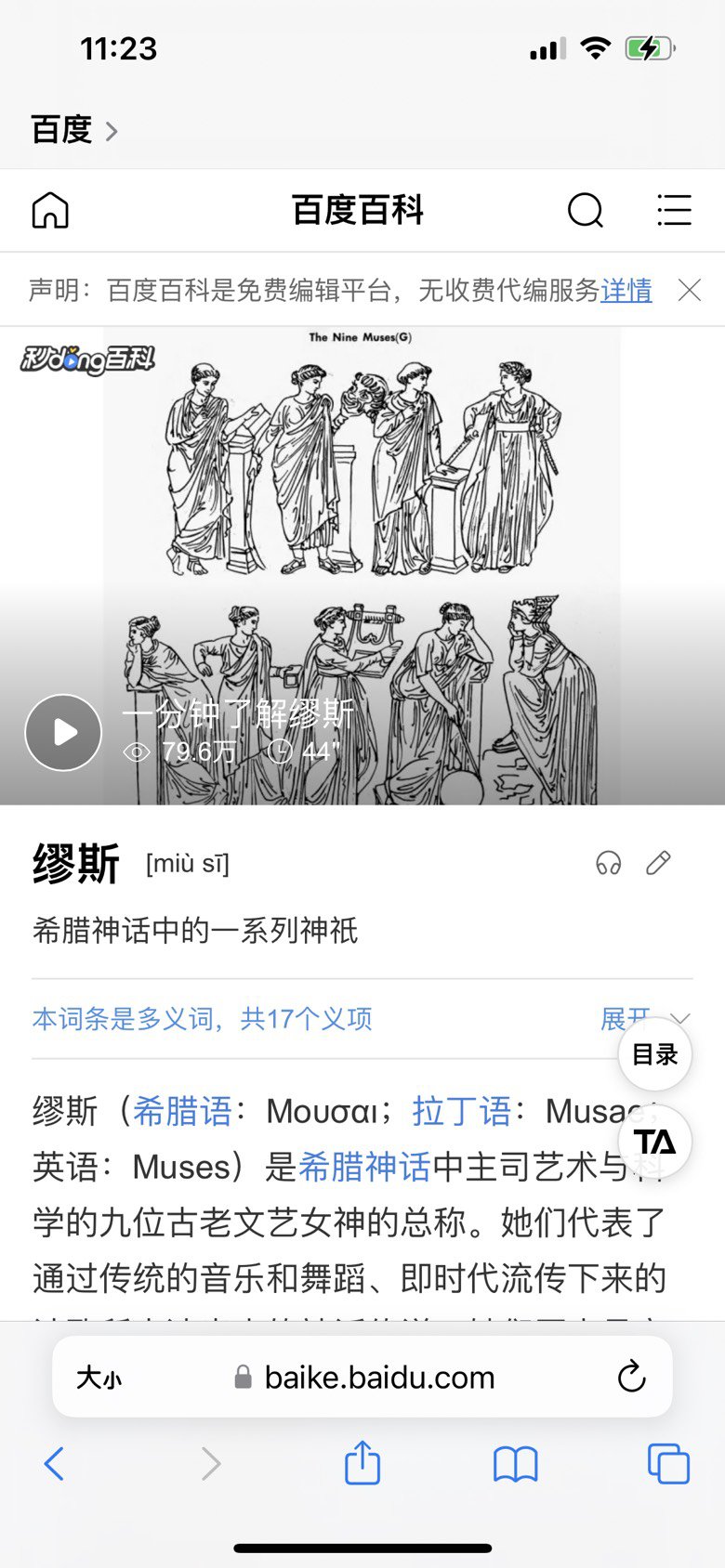Viewport: 725px width, 1568px height.
Task: Open the 目录 floating button
Action: pos(655,1054)
